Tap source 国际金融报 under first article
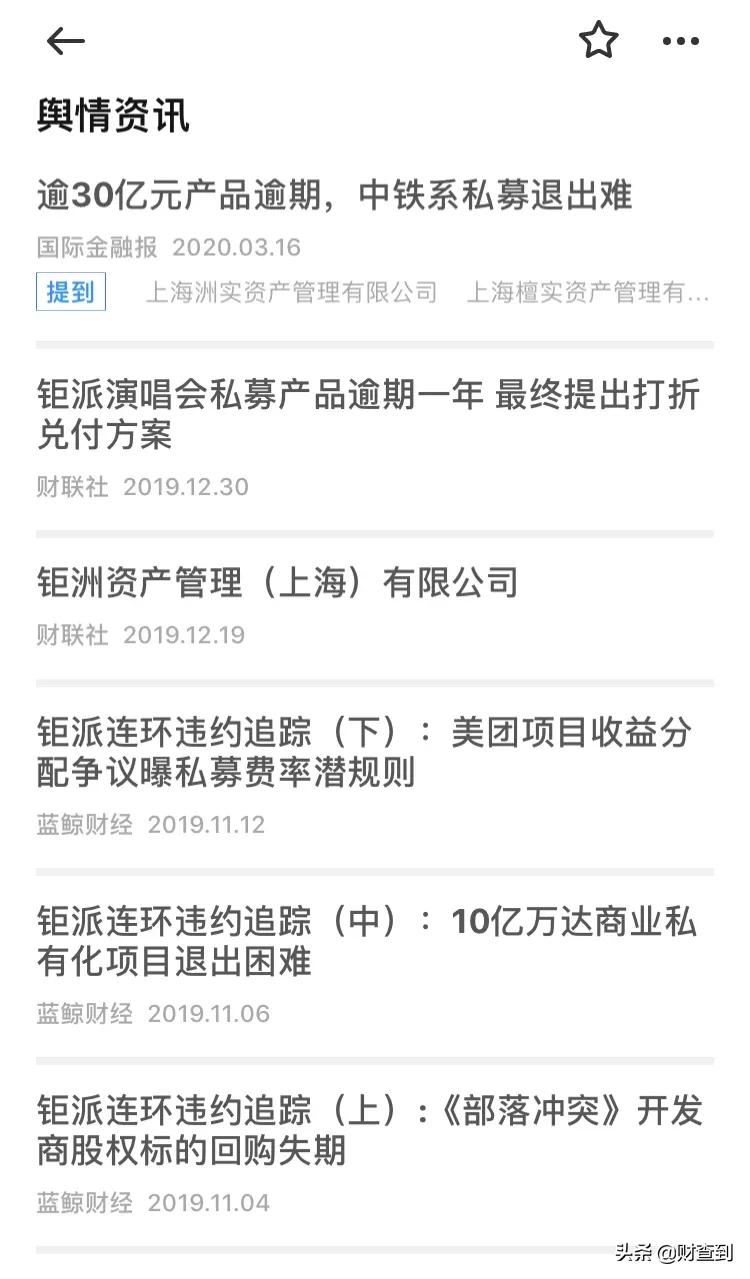The image size is (750, 1279). coord(98,247)
